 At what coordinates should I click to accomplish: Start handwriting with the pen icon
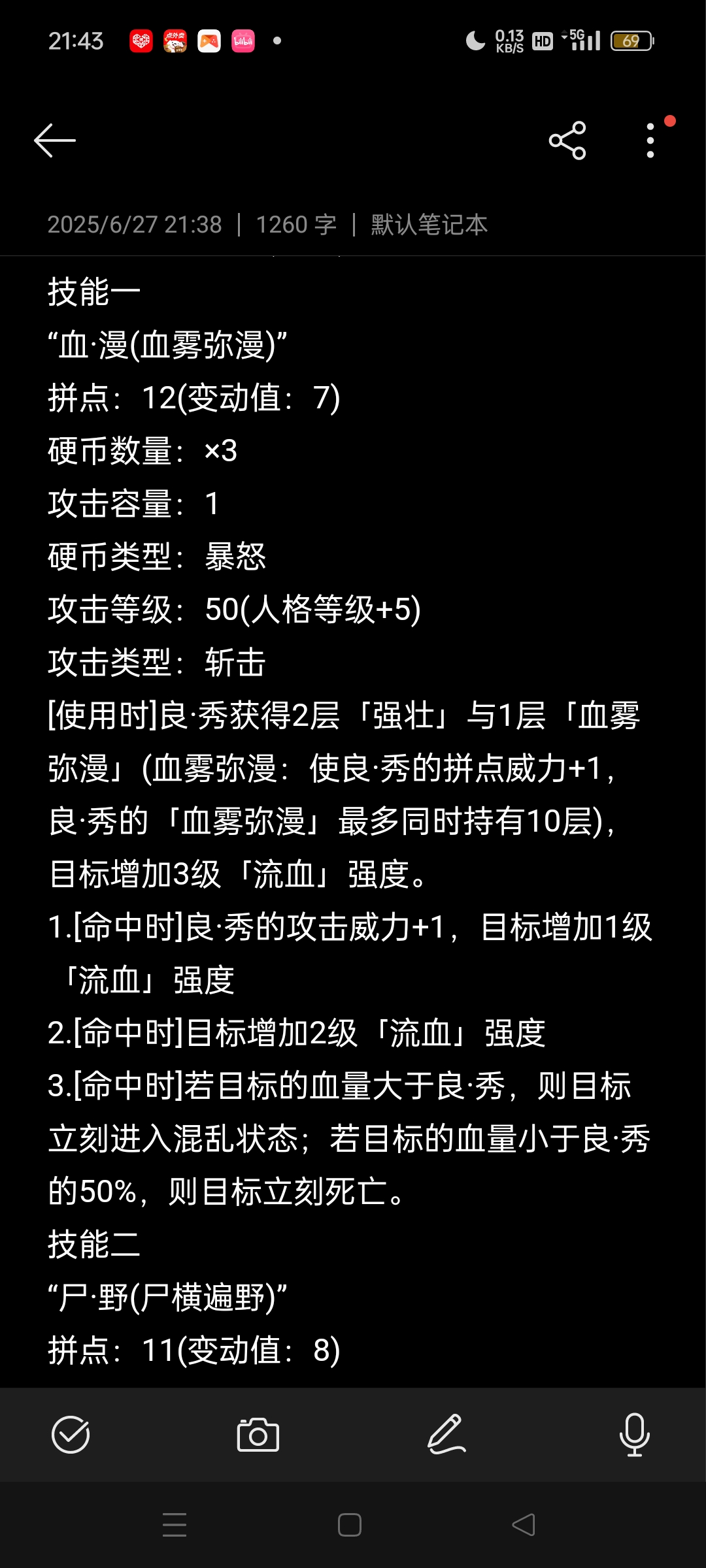tap(446, 1435)
